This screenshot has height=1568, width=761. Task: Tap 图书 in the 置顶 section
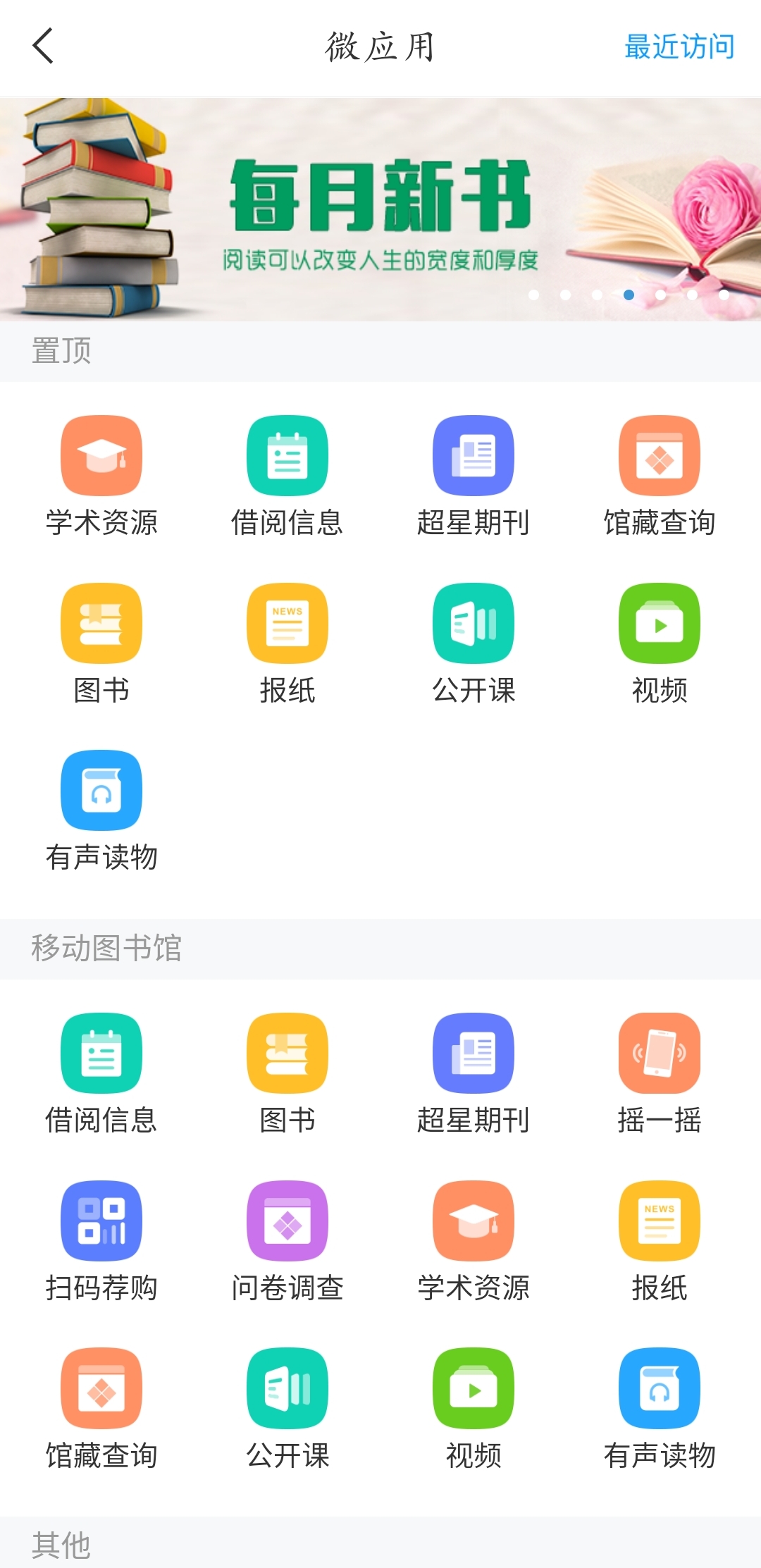tap(101, 624)
